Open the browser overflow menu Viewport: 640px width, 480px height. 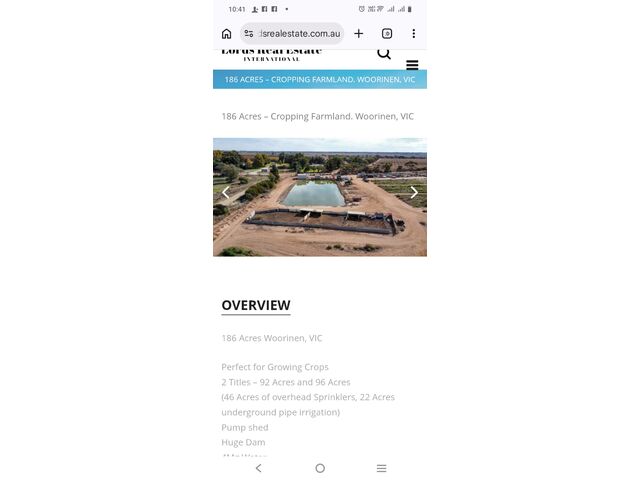[x=414, y=34]
